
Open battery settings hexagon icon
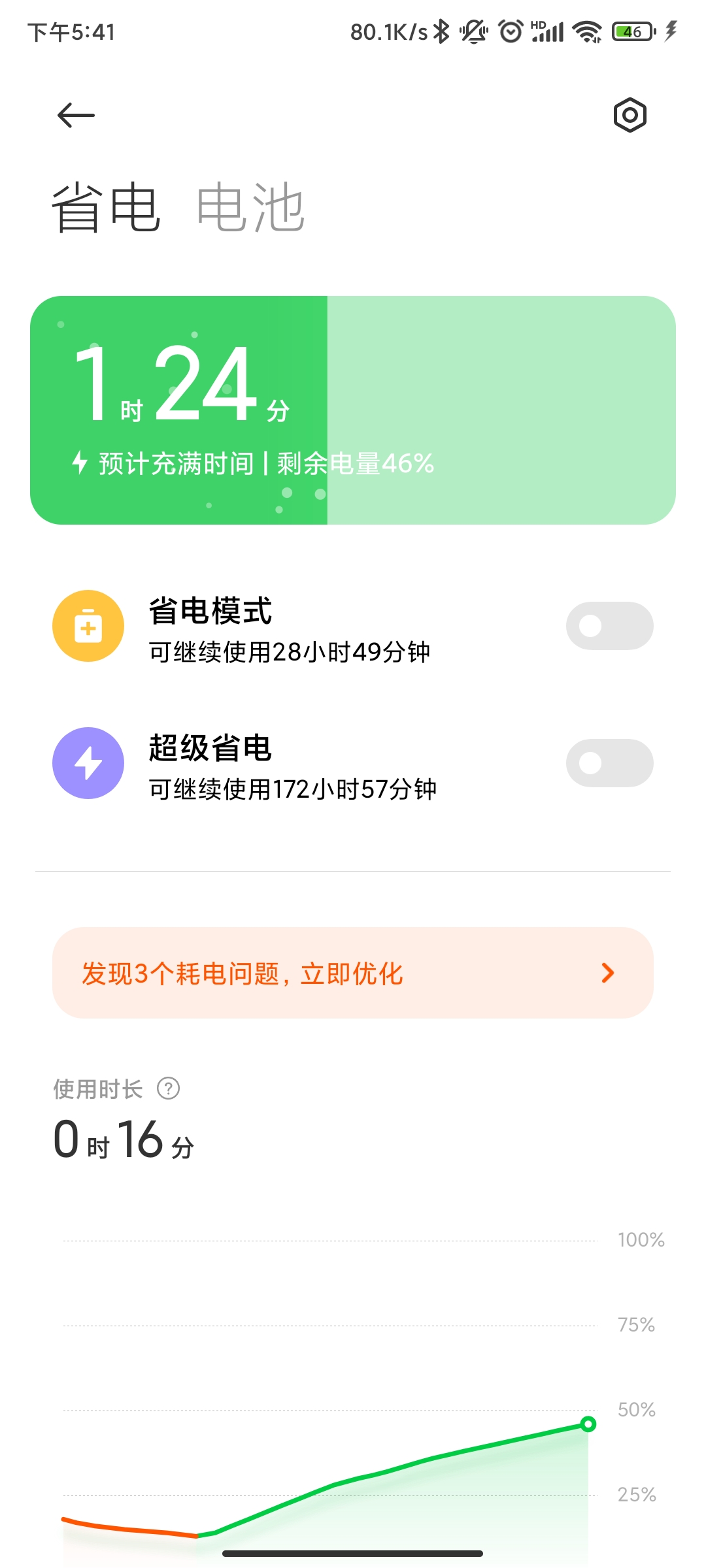click(630, 116)
